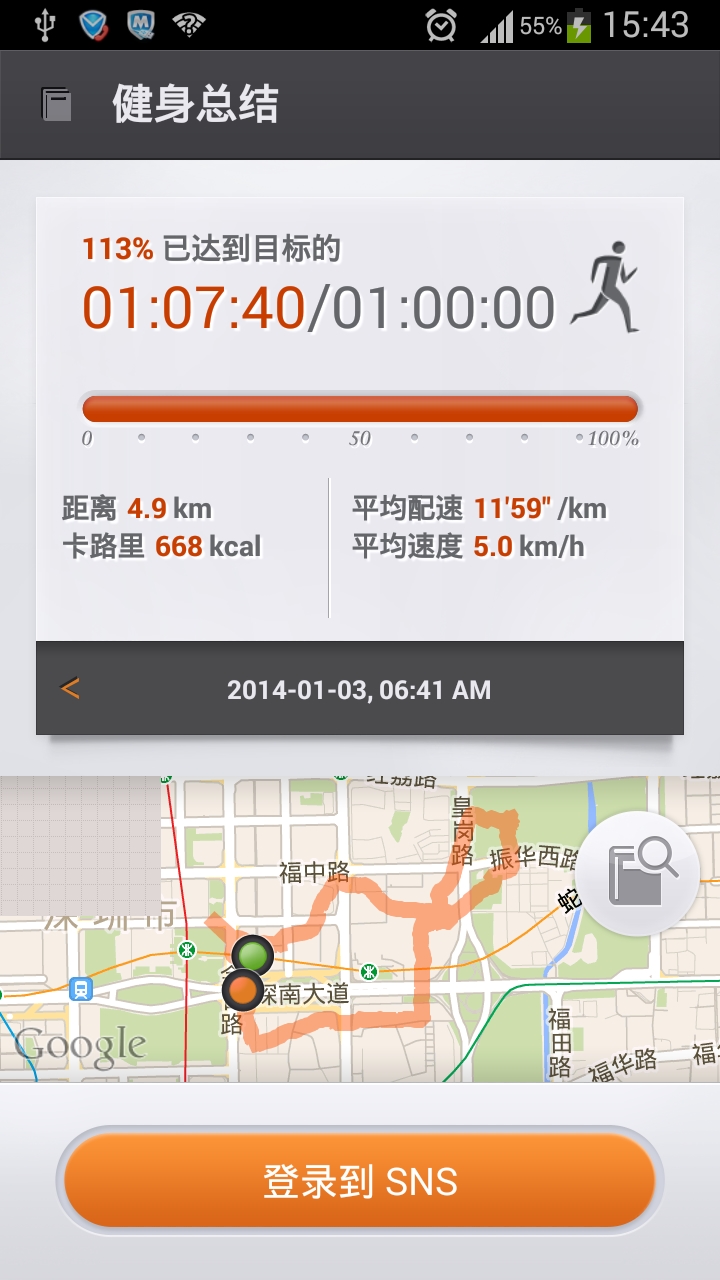
Task: Open the route map view
Action: (360, 929)
